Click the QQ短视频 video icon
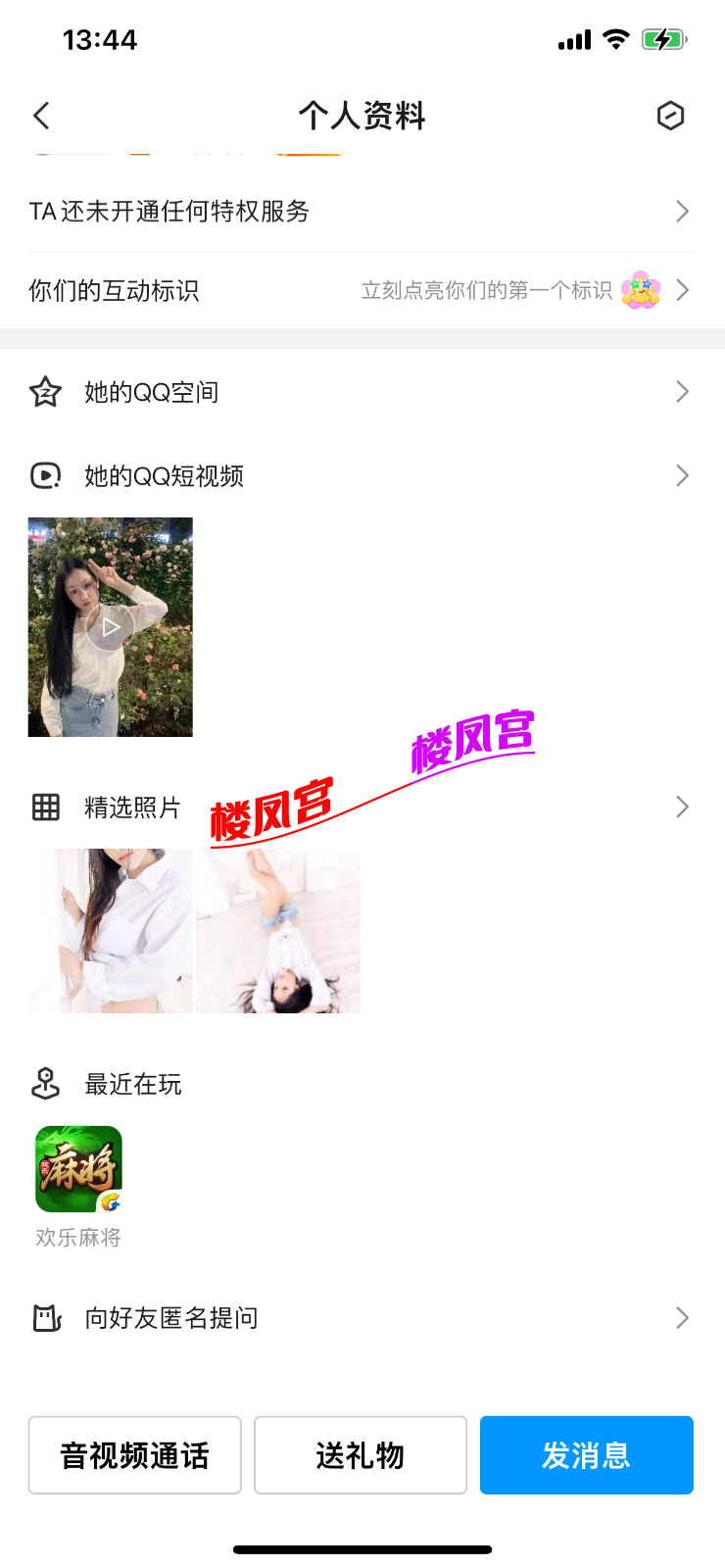Viewport: 725px width, 1568px height. [x=46, y=475]
